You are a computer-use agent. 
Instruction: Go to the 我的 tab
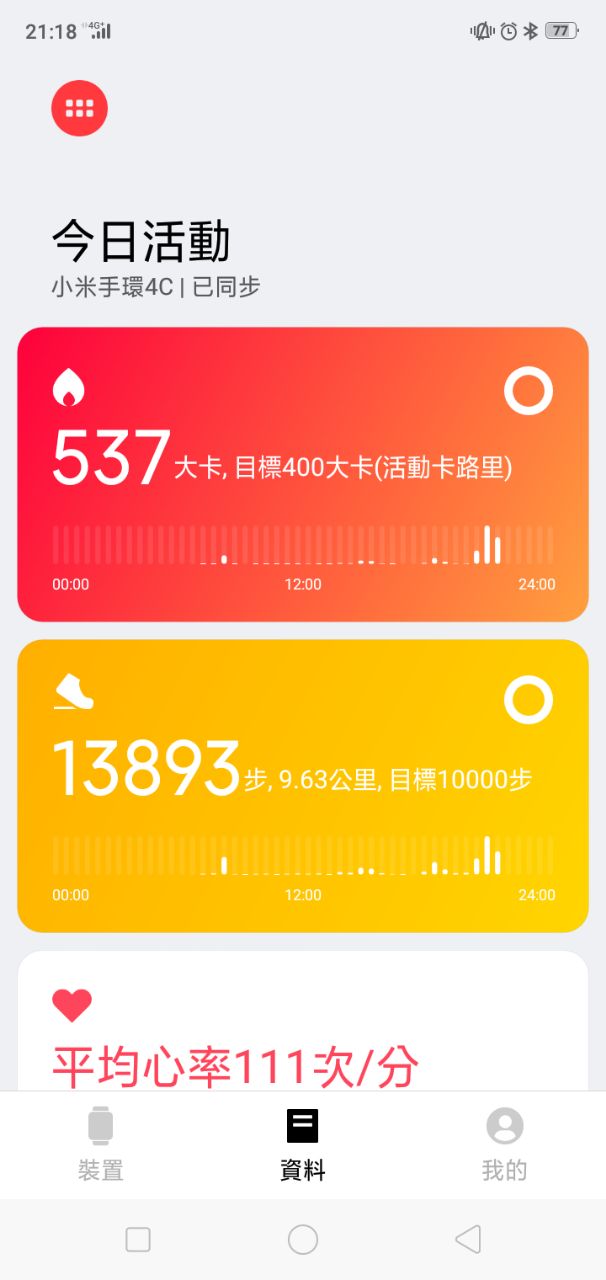coord(504,1144)
